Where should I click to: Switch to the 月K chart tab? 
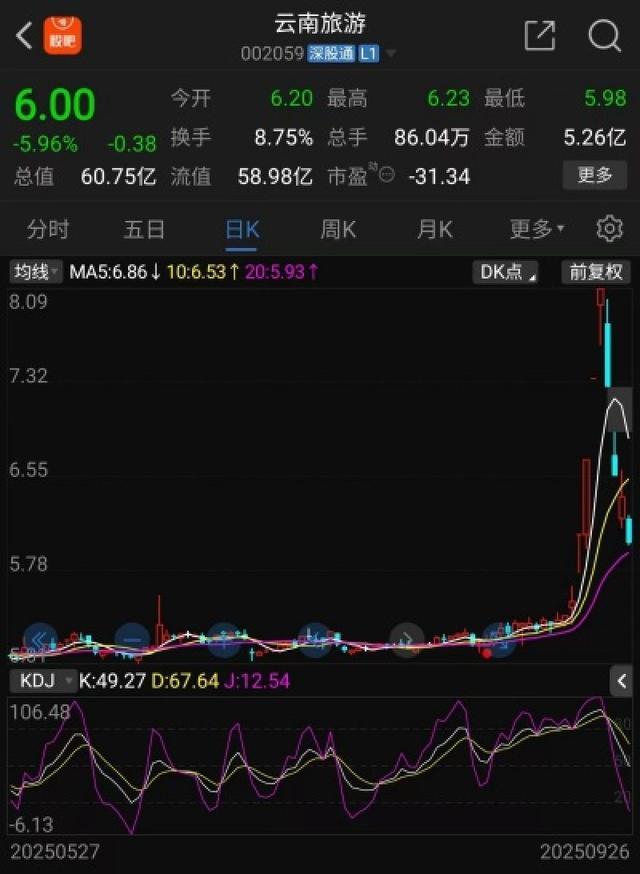click(435, 230)
